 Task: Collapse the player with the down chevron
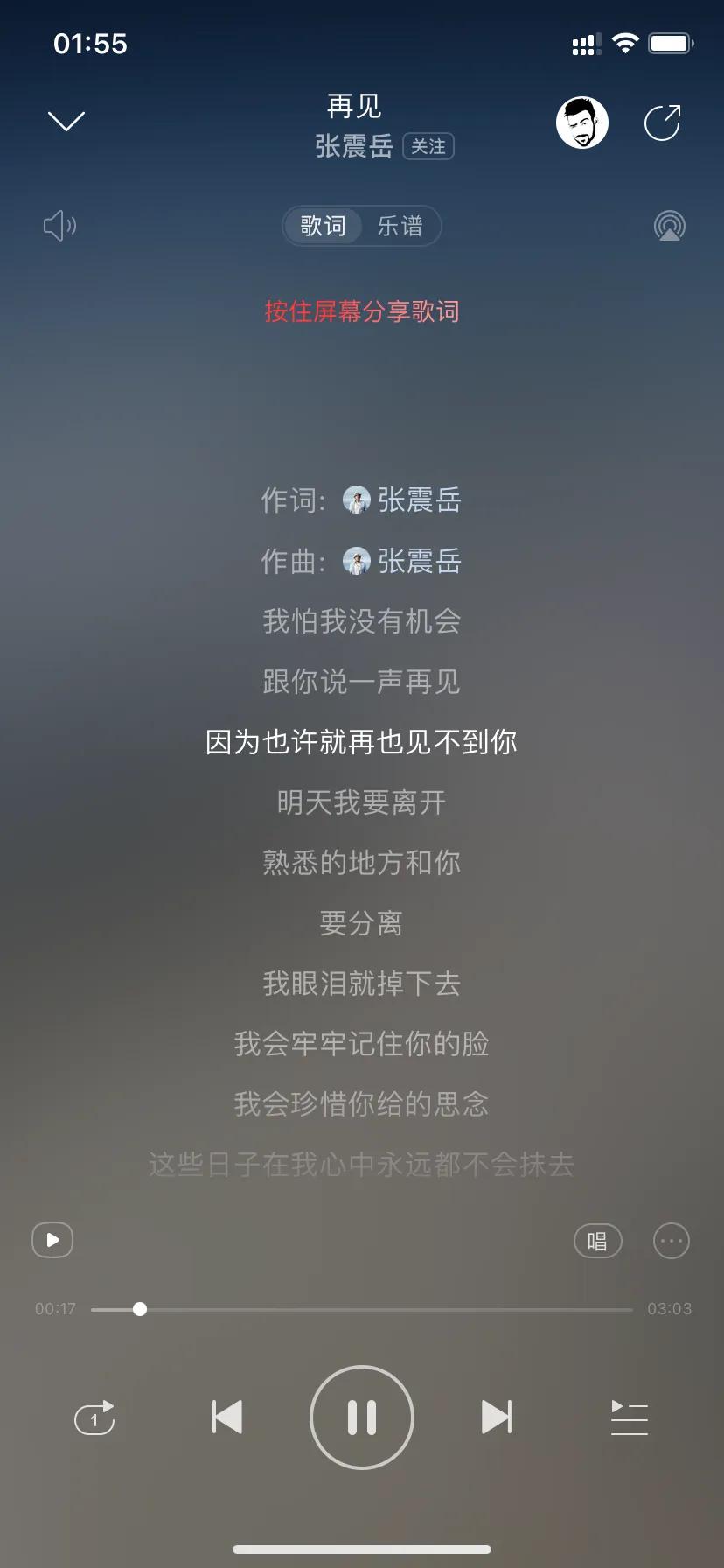pyautogui.click(x=66, y=121)
